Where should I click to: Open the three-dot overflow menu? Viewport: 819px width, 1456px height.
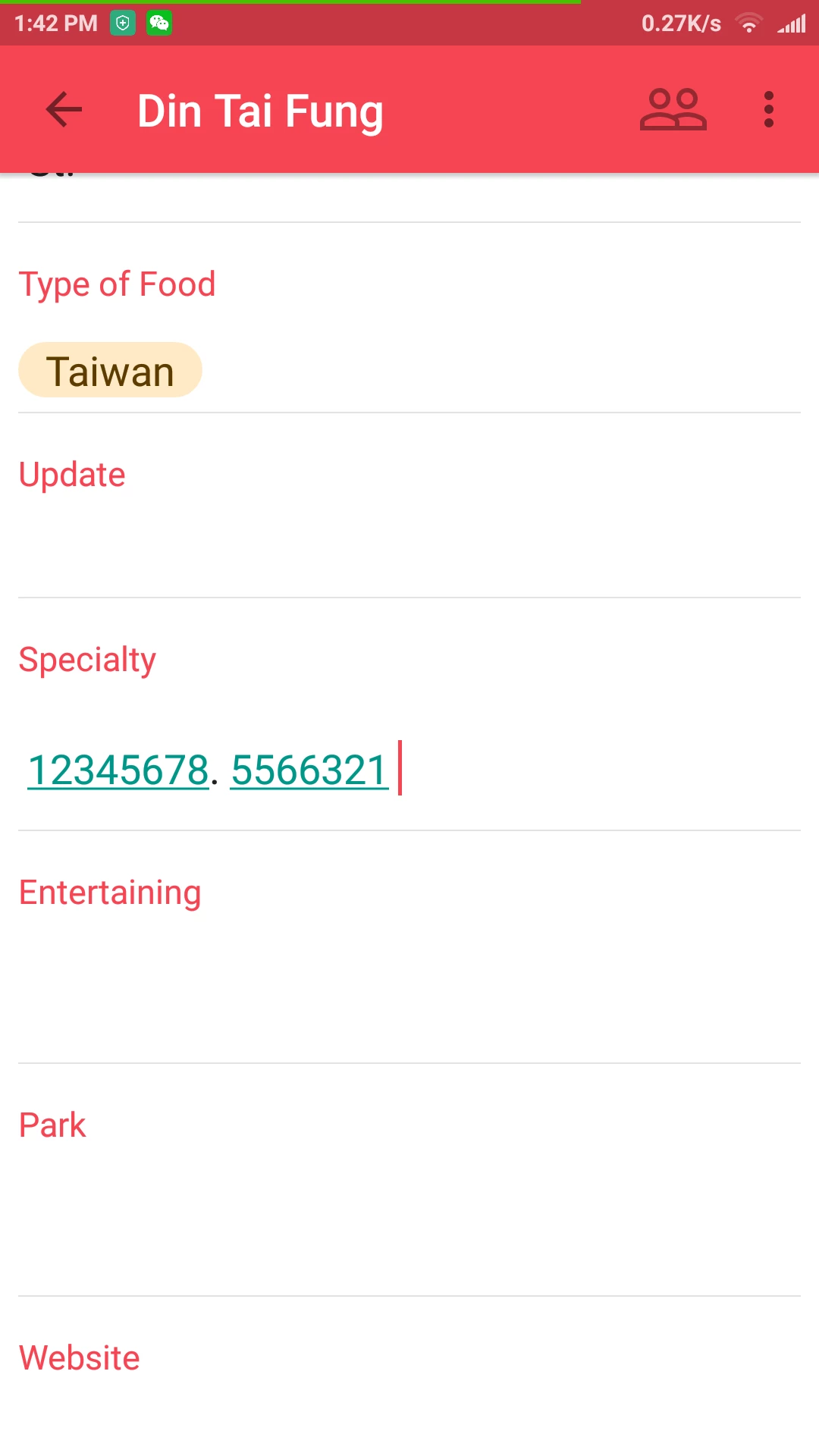[769, 110]
